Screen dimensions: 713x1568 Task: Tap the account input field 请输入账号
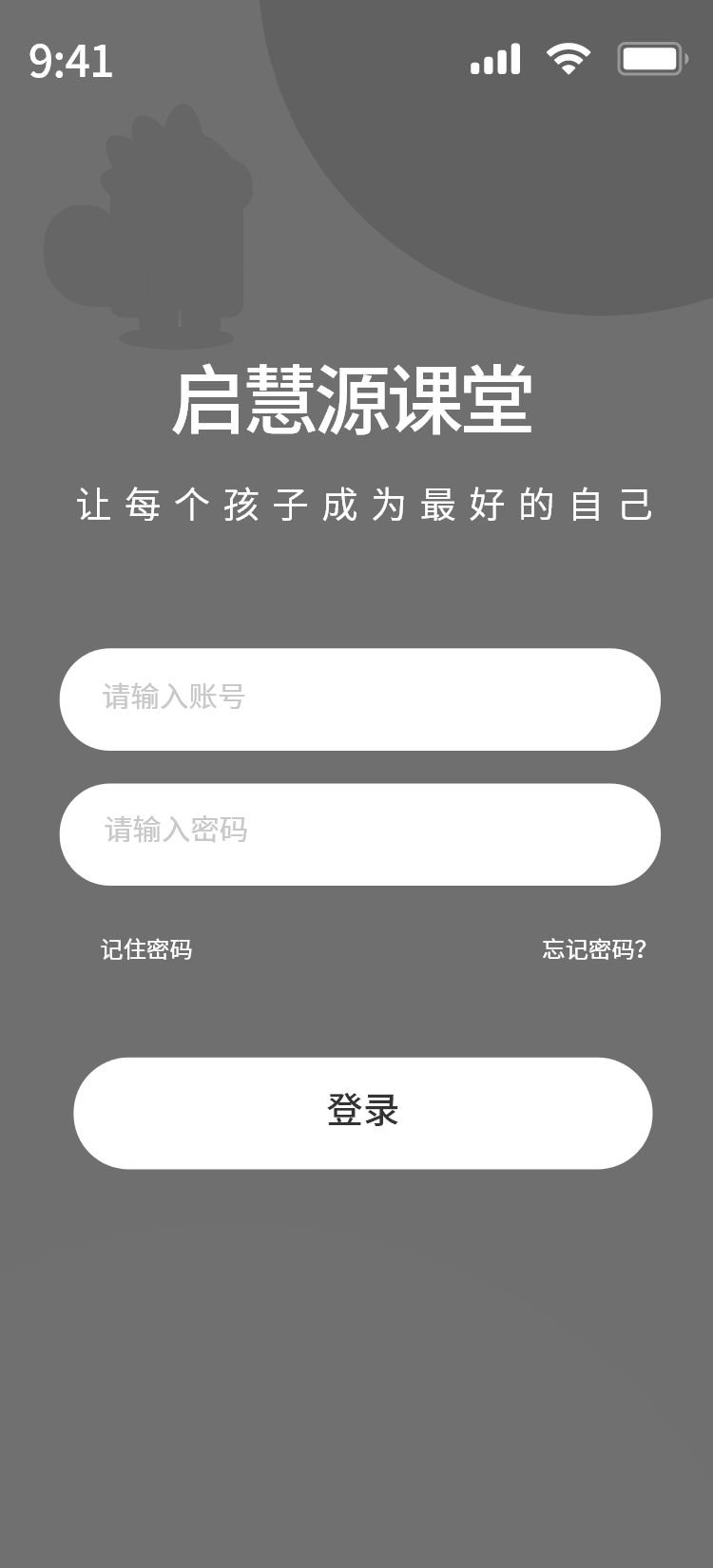(359, 699)
